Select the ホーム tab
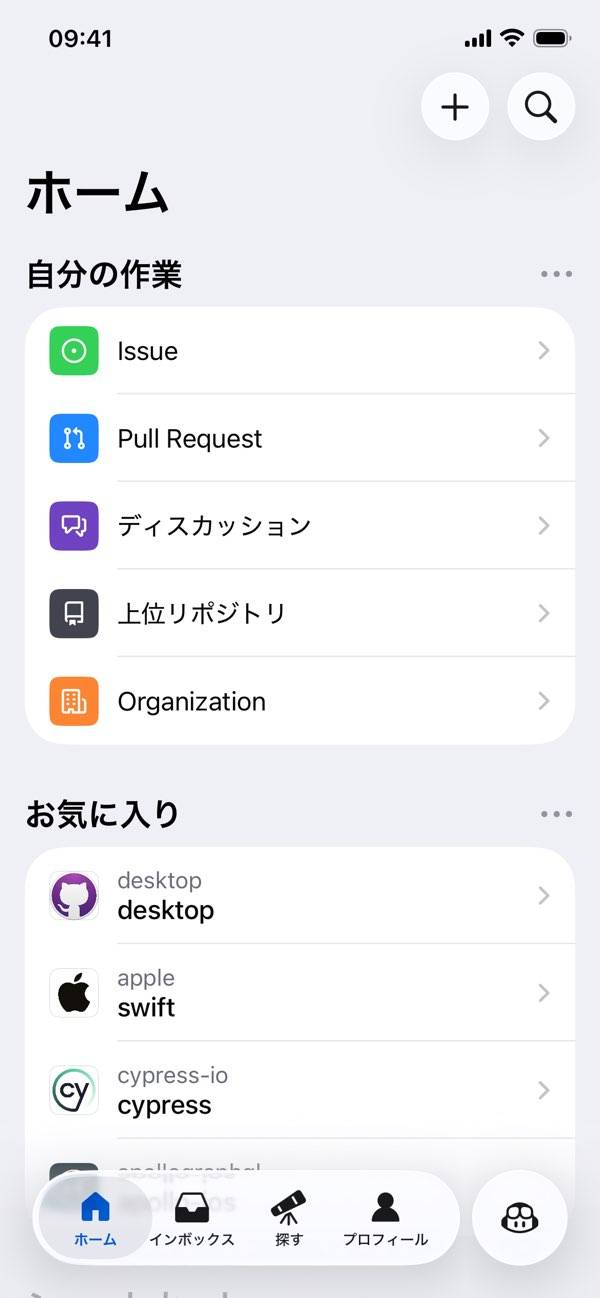600x1298 pixels. (x=95, y=1219)
